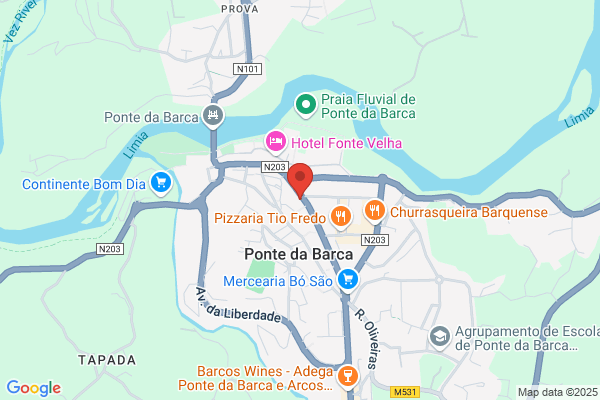Open the Hotel Fonte Velha marker
This screenshot has height=400, width=600.
pos(276,142)
